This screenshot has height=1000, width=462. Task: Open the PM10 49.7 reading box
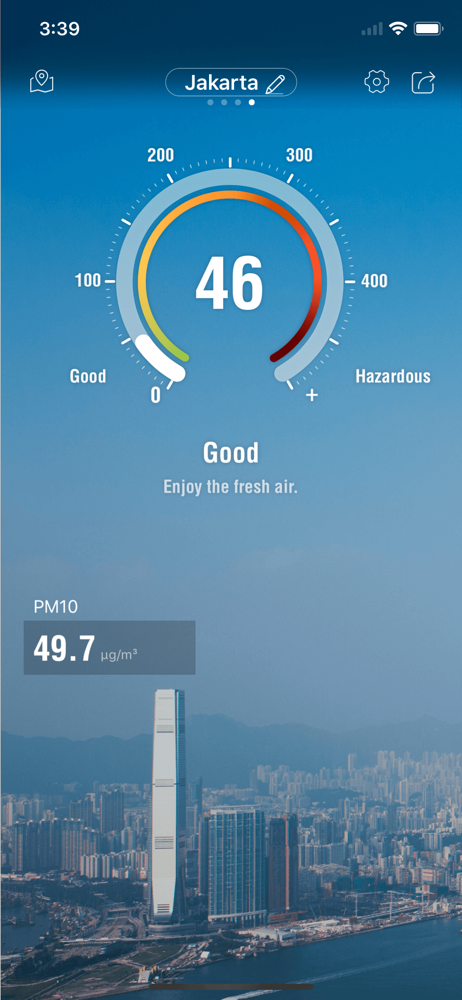pos(110,647)
